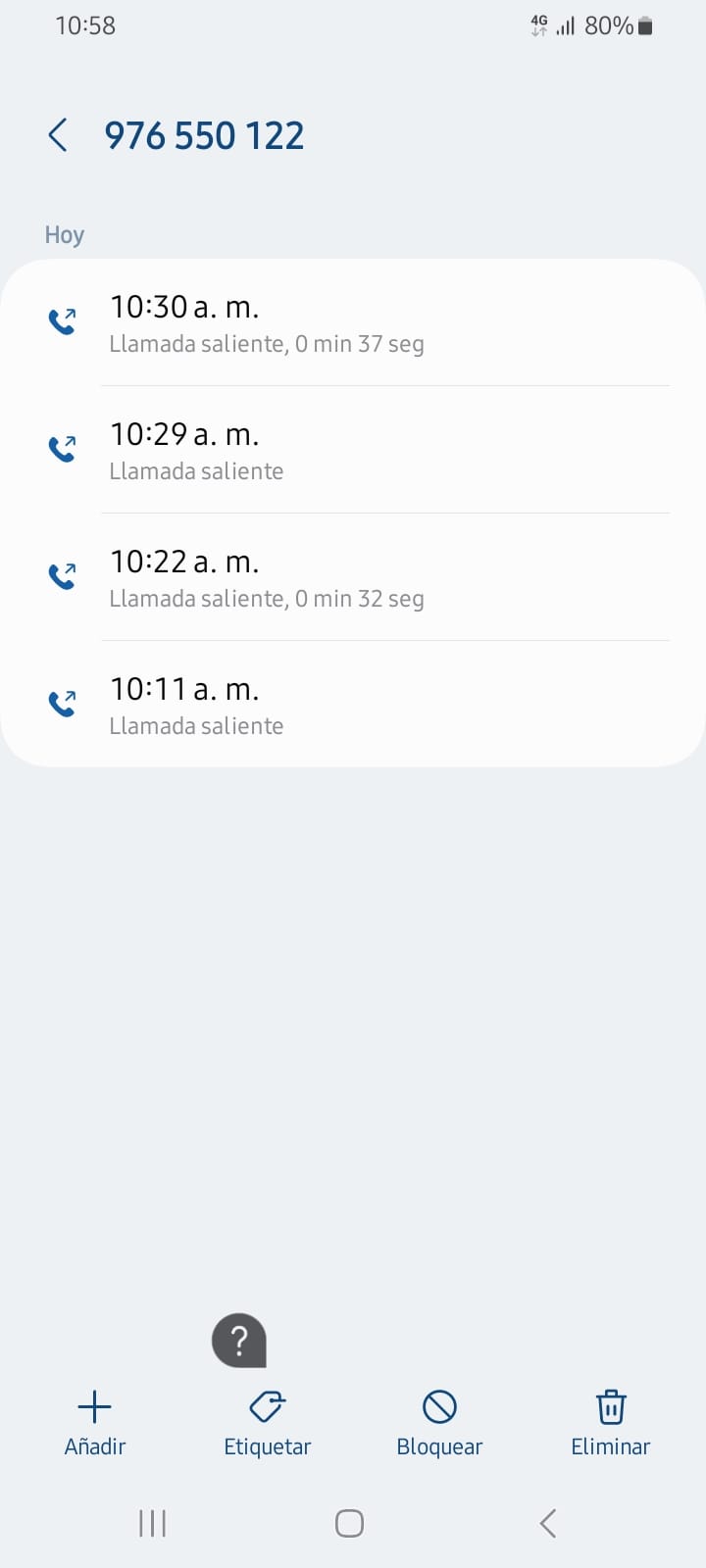Add the number with Añadir
The height and width of the screenshot is (1568, 706).
click(95, 1423)
